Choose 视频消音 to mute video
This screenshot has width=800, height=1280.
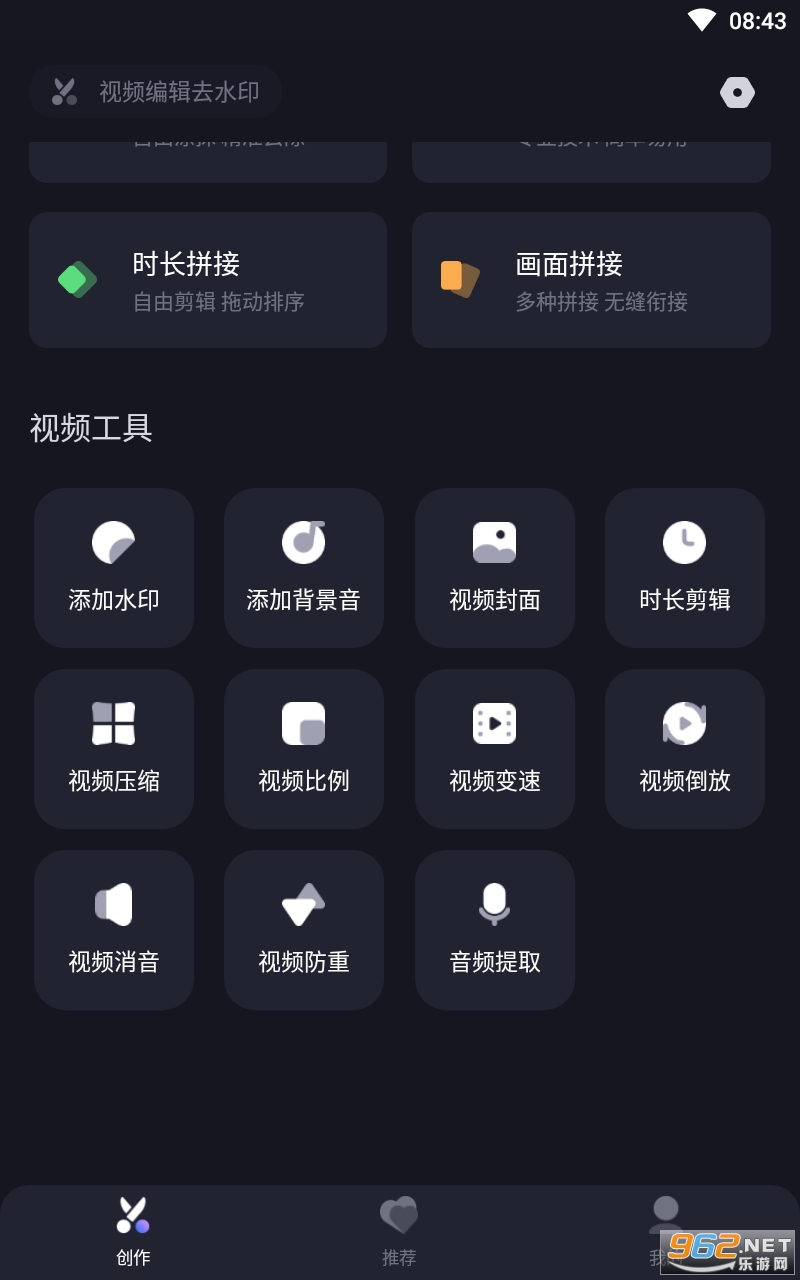[x=114, y=930]
